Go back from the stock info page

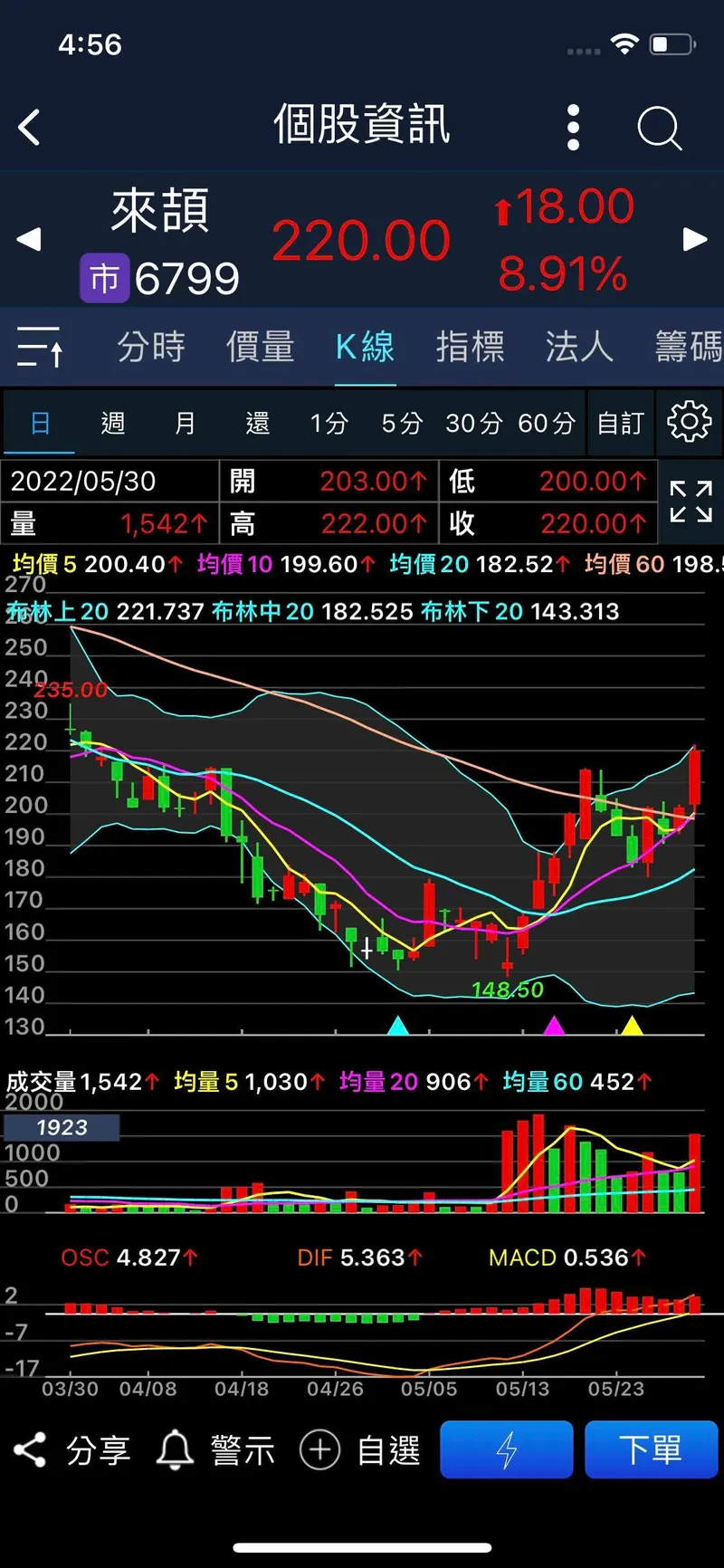30,127
